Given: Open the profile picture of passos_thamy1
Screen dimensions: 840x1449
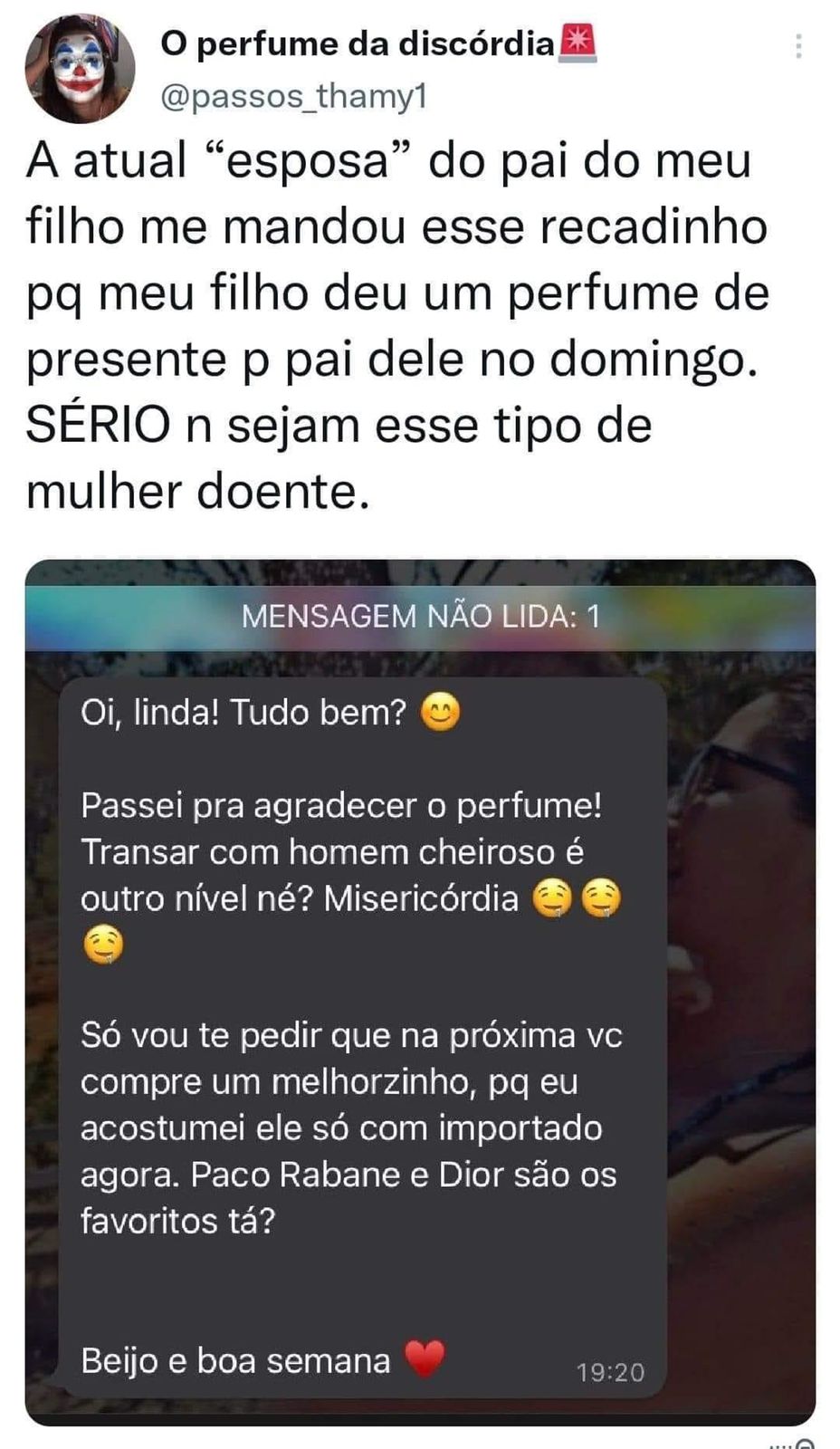Looking at the screenshot, I should [x=80, y=69].
